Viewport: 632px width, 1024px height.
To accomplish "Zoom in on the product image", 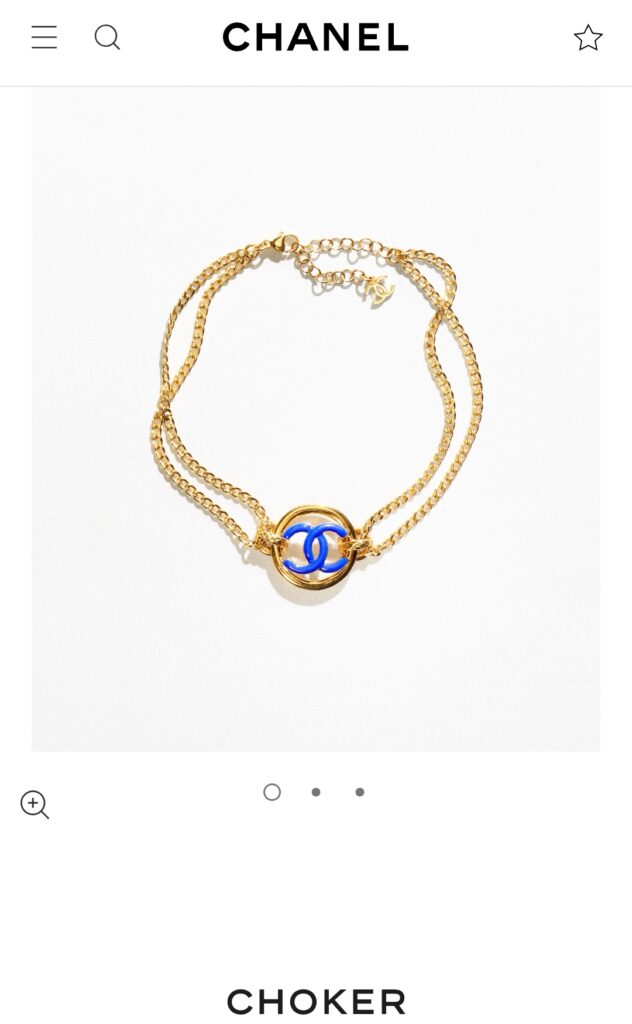I will pos(35,805).
